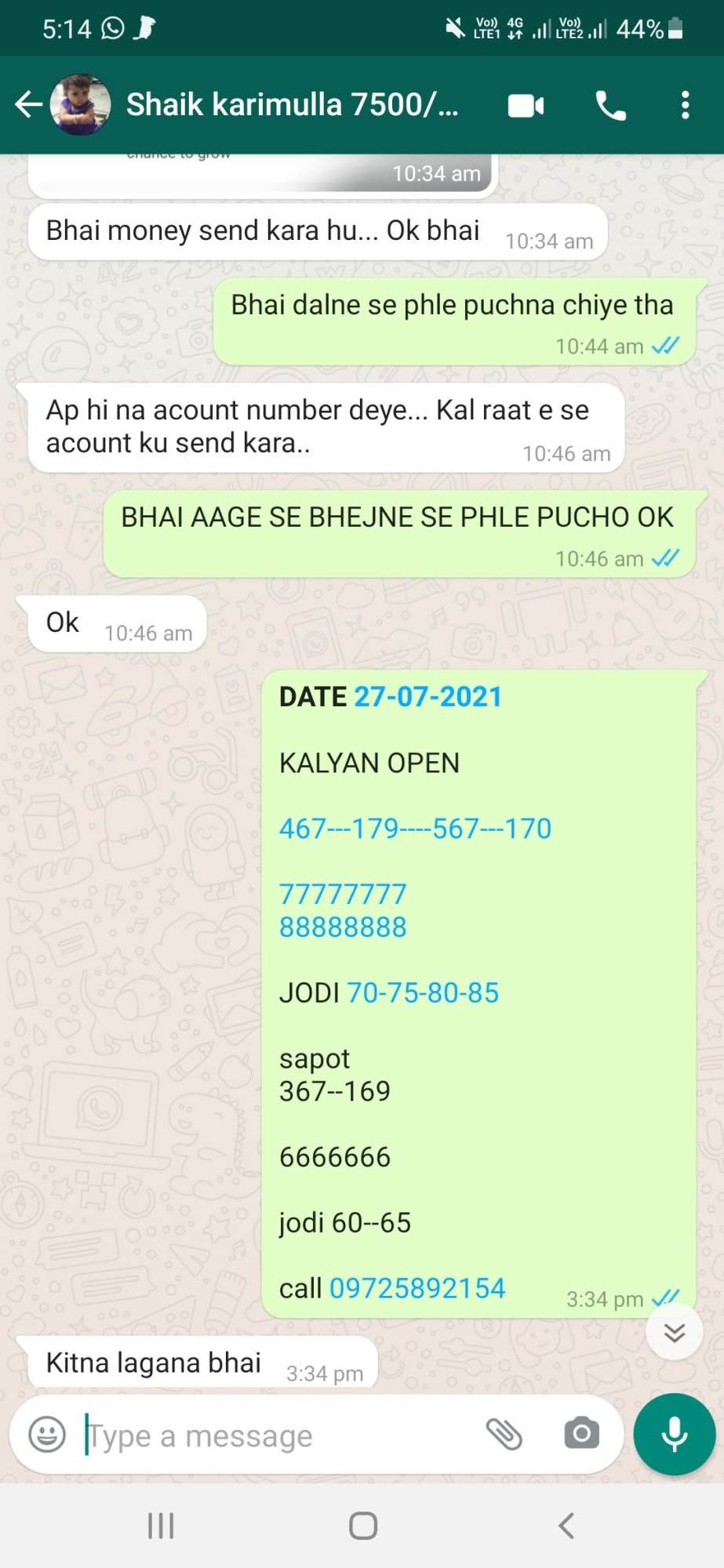Start a video call with Shaik karimulla

pyautogui.click(x=526, y=105)
